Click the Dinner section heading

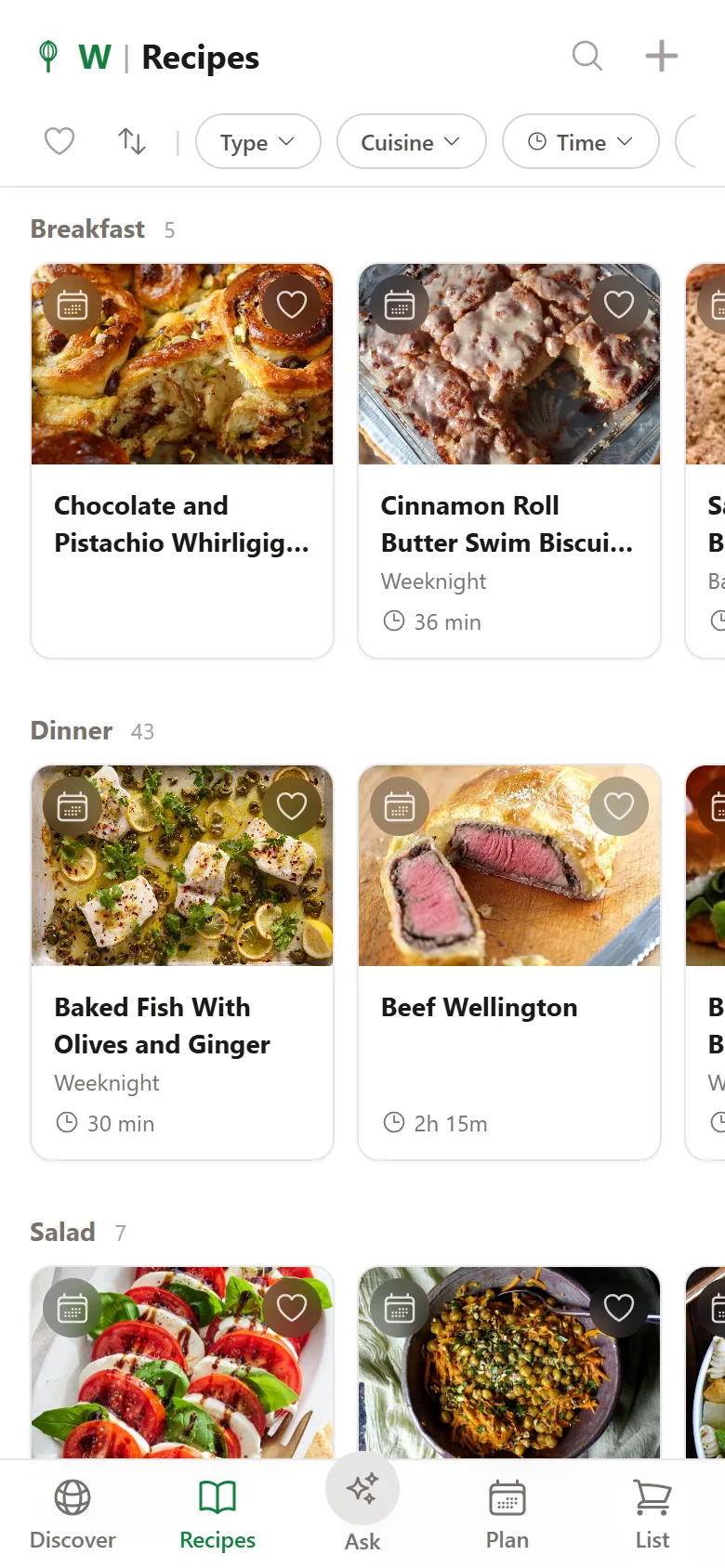click(72, 730)
